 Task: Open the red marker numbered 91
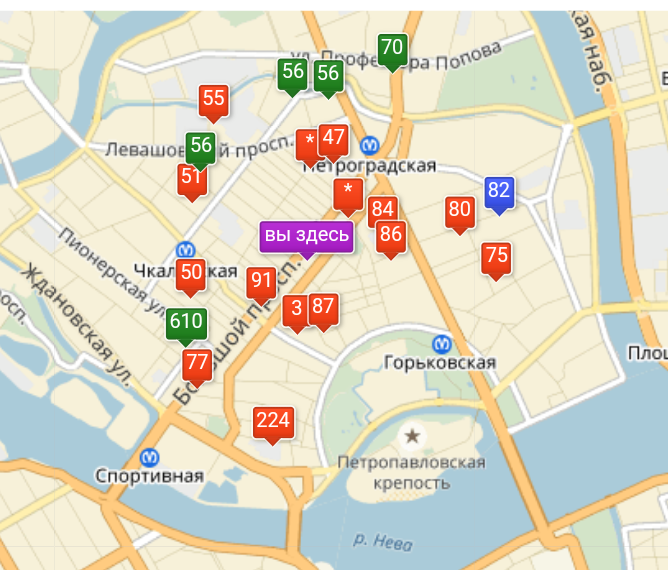click(261, 282)
